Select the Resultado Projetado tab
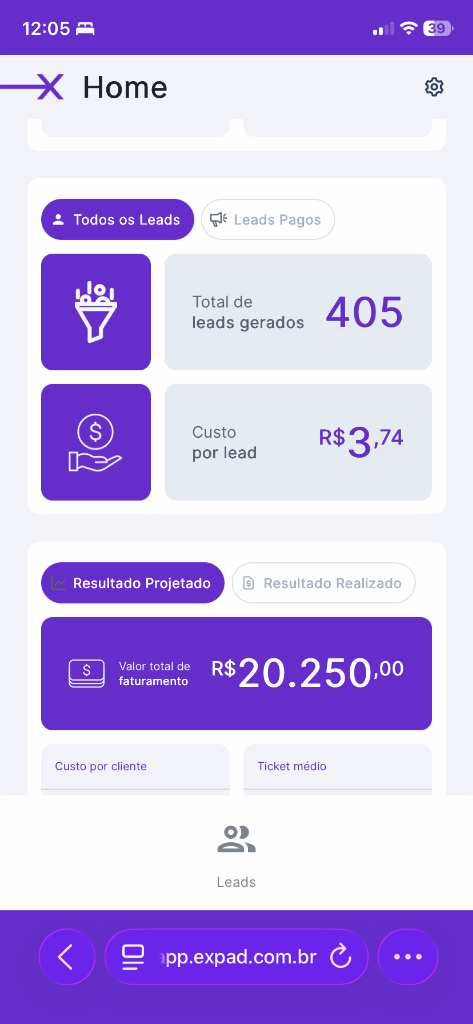 click(133, 583)
